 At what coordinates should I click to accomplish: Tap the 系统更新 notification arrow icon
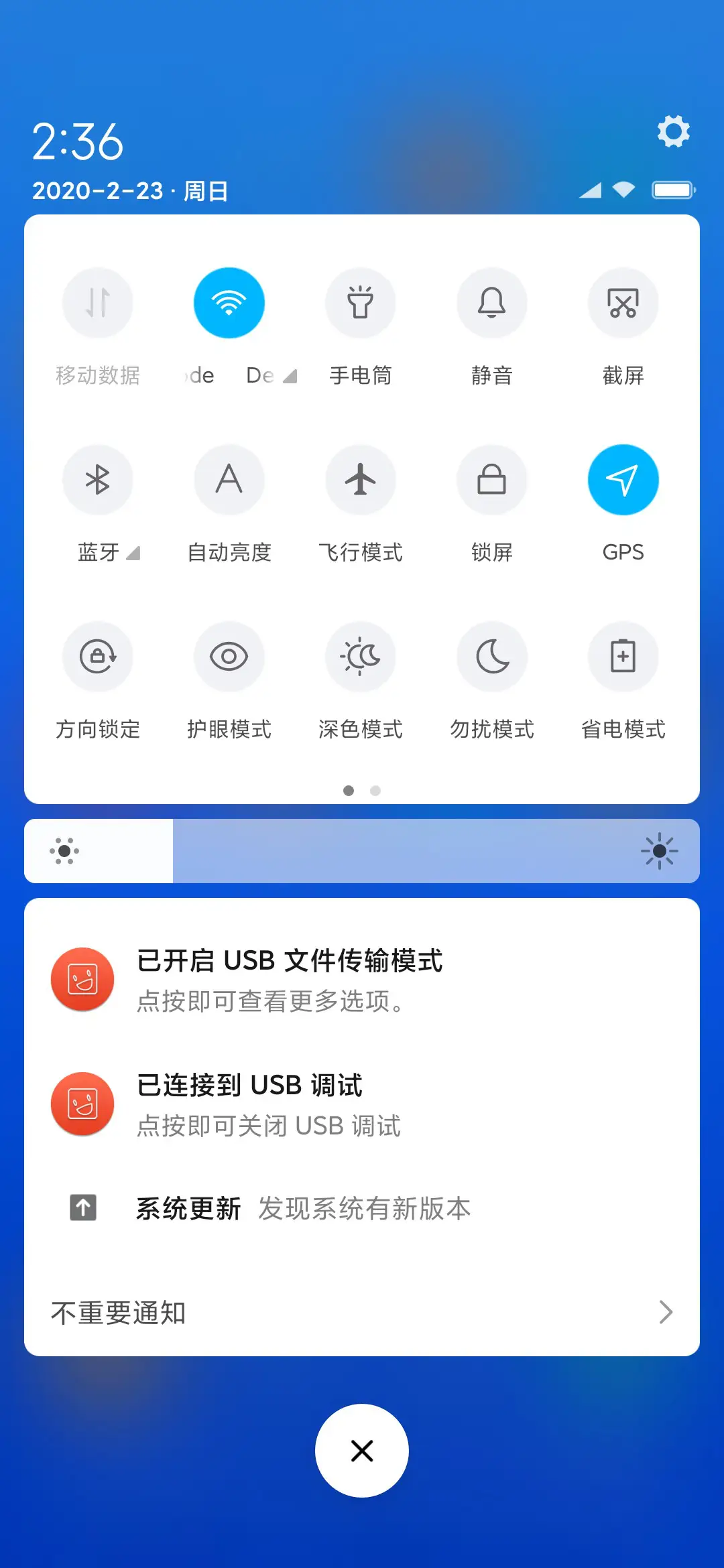click(83, 1207)
